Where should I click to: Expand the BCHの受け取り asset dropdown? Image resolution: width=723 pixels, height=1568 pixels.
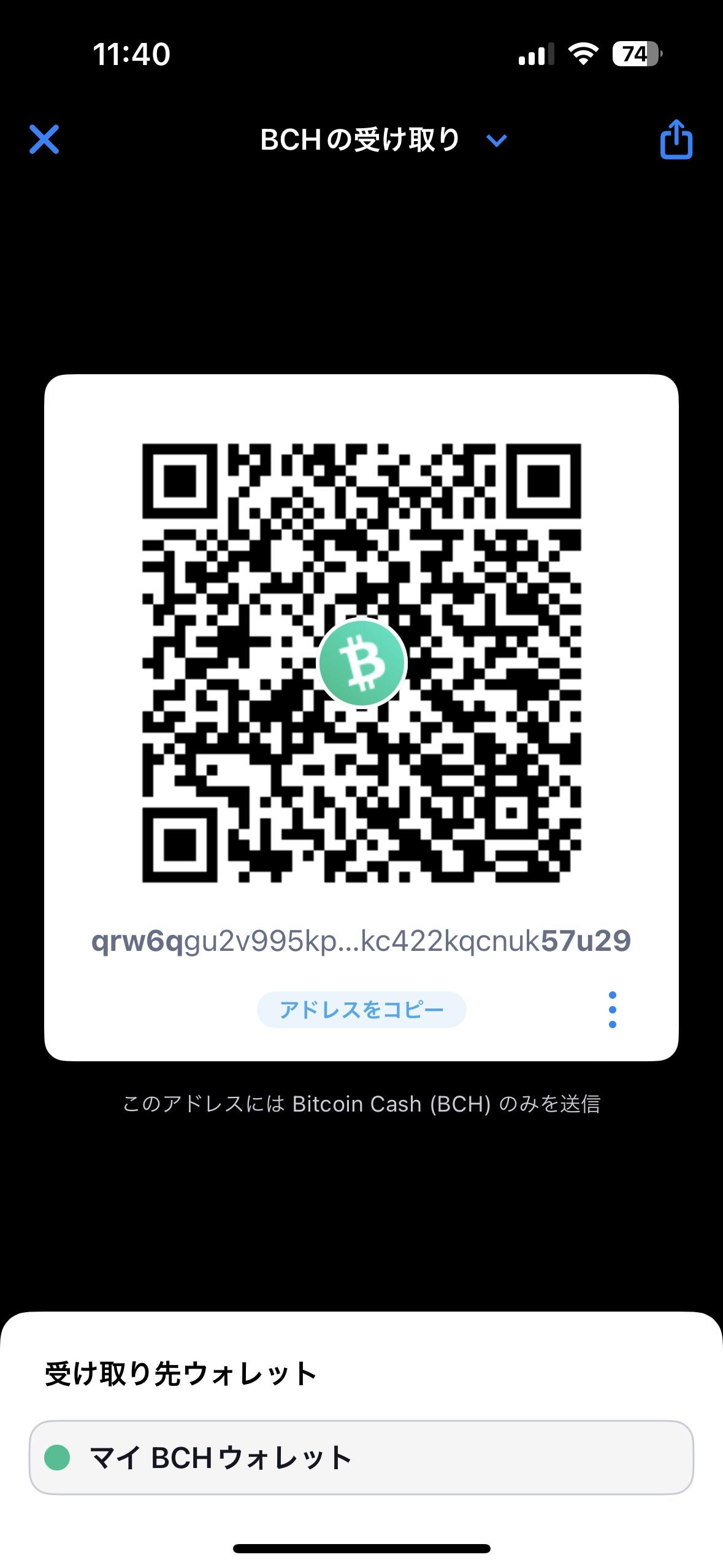pos(495,140)
